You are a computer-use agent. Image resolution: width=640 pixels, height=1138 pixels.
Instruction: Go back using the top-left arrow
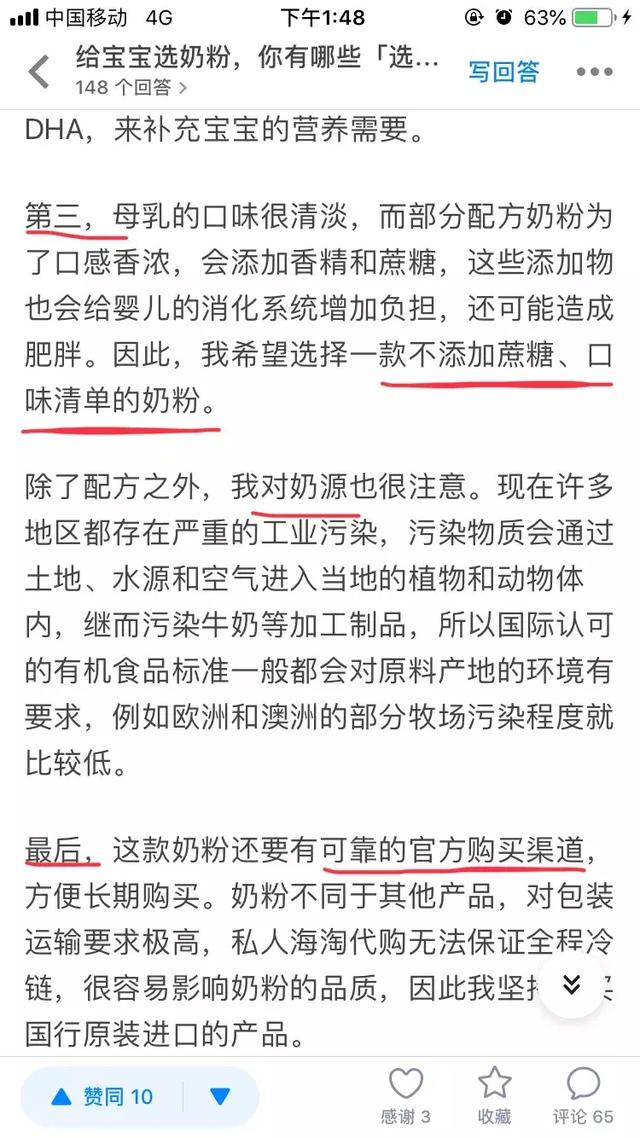(38, 72)
